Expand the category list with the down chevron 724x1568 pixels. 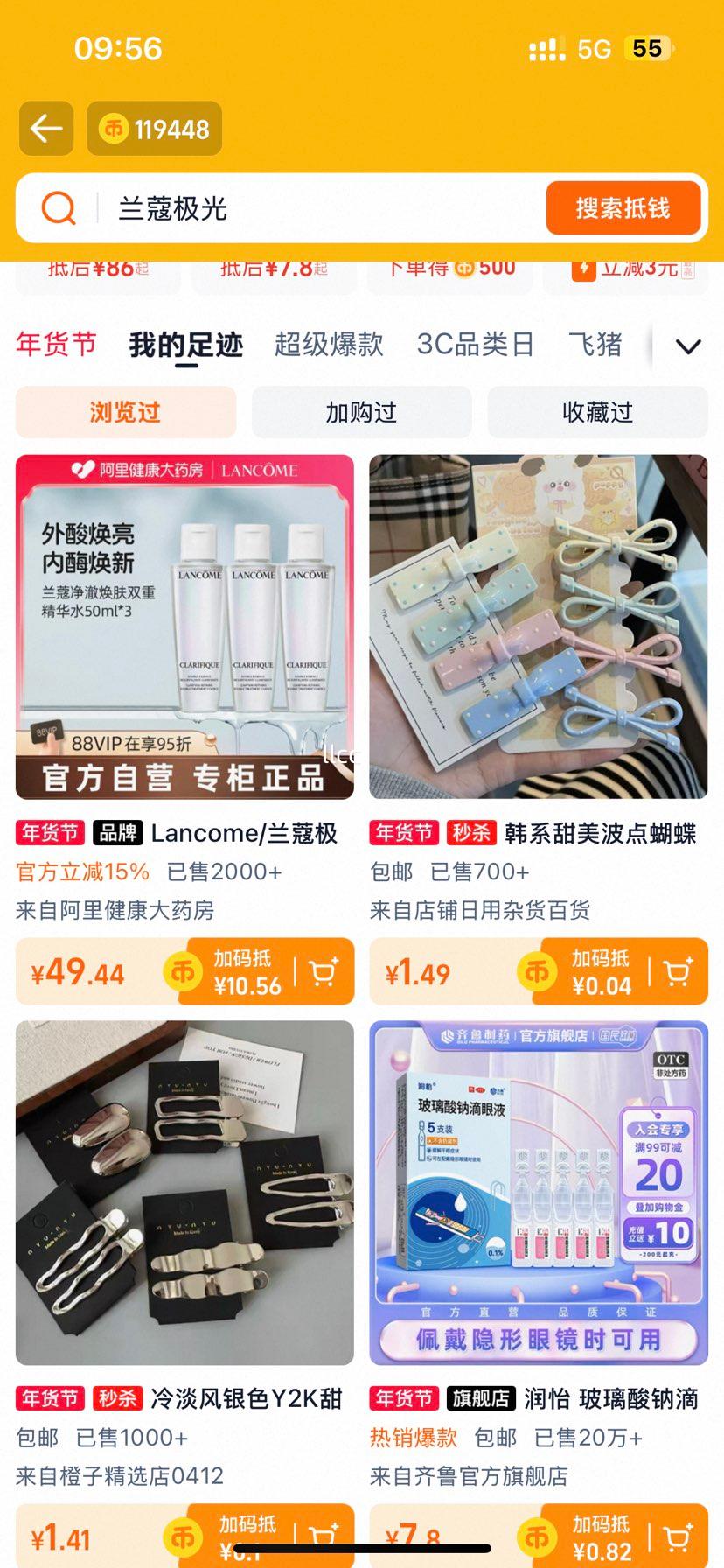[x=688, y=345]
